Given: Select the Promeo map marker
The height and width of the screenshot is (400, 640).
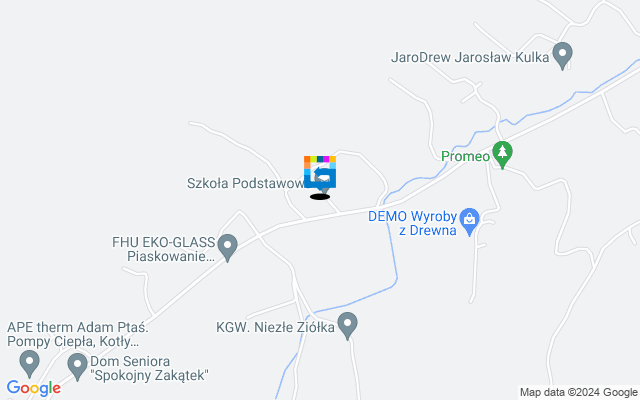Looking at the screenshot, I should [504, 153].
